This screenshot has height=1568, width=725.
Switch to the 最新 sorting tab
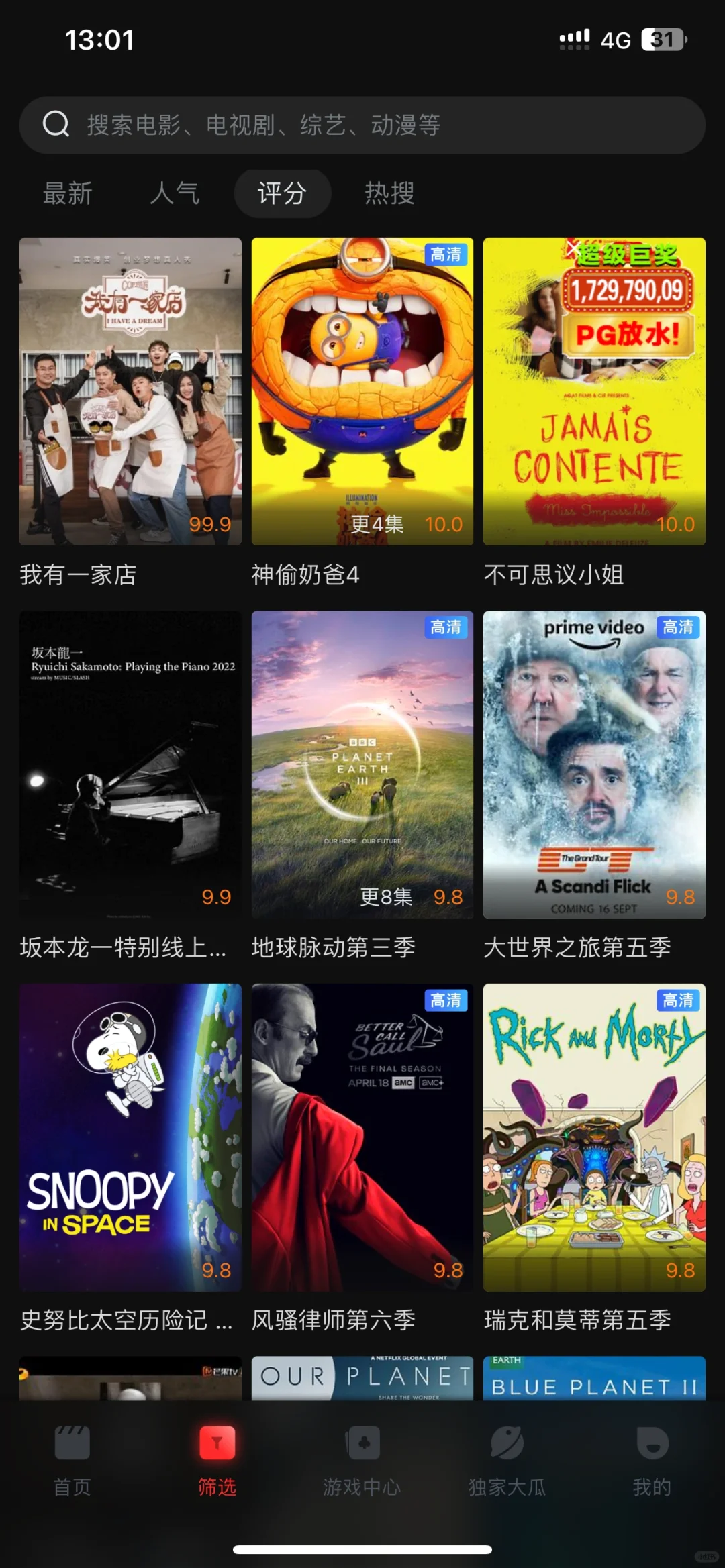[x=68, y=193]
